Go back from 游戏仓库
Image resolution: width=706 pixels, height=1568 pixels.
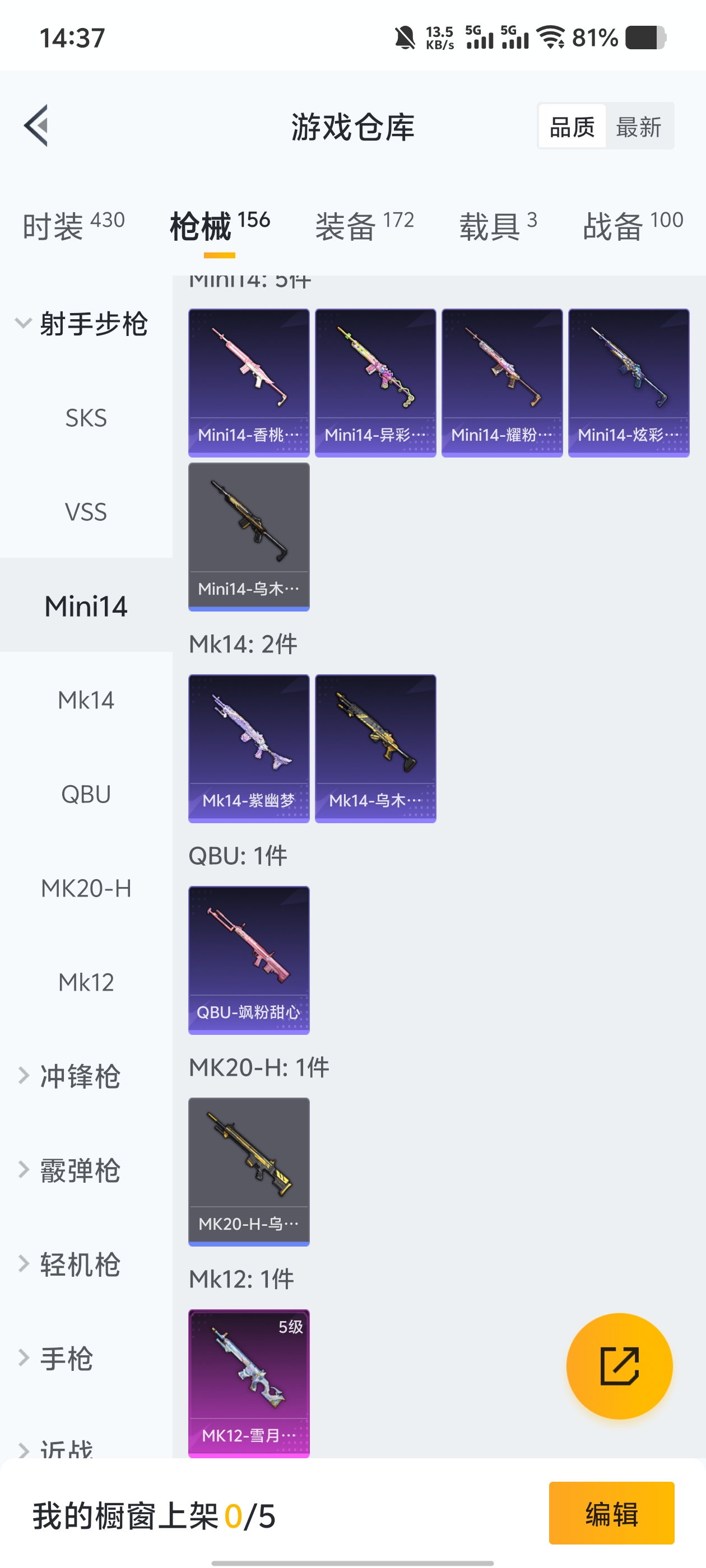tap(36, 126)
